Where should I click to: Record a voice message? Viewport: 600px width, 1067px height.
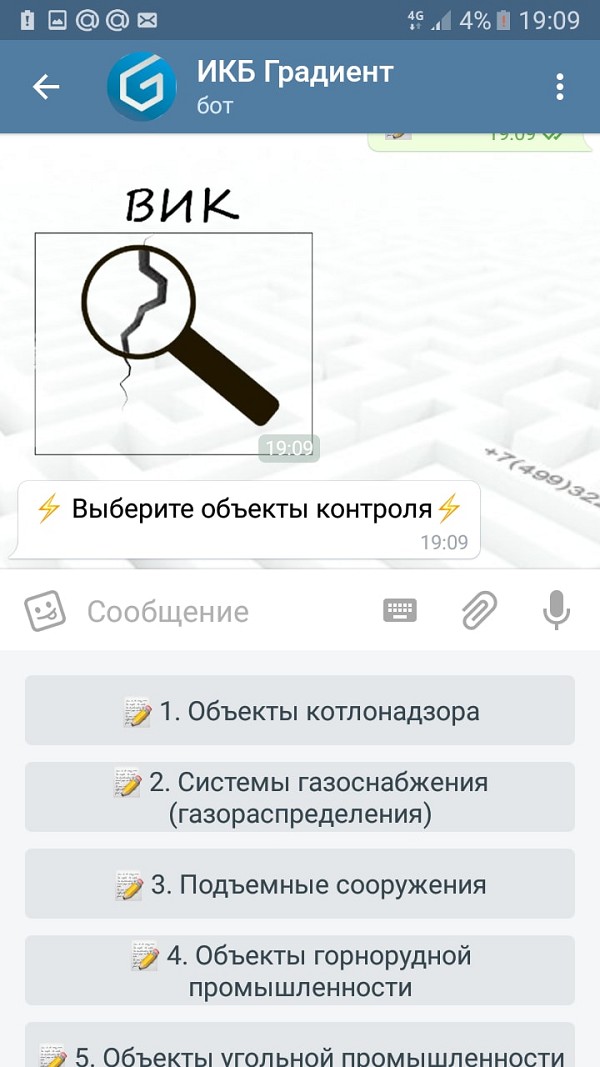tap(556, 611)
